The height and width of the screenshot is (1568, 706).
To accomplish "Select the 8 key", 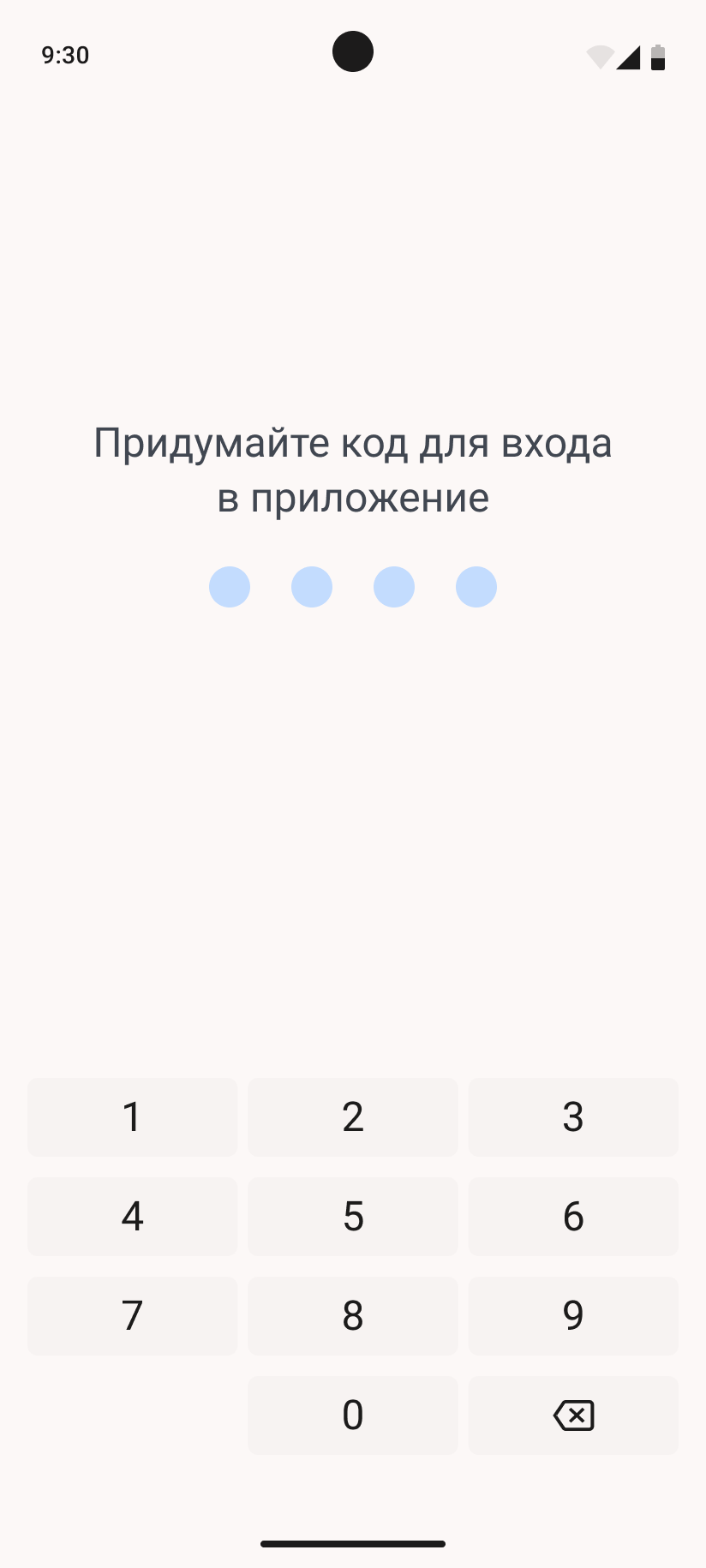I will [352, 1315].
